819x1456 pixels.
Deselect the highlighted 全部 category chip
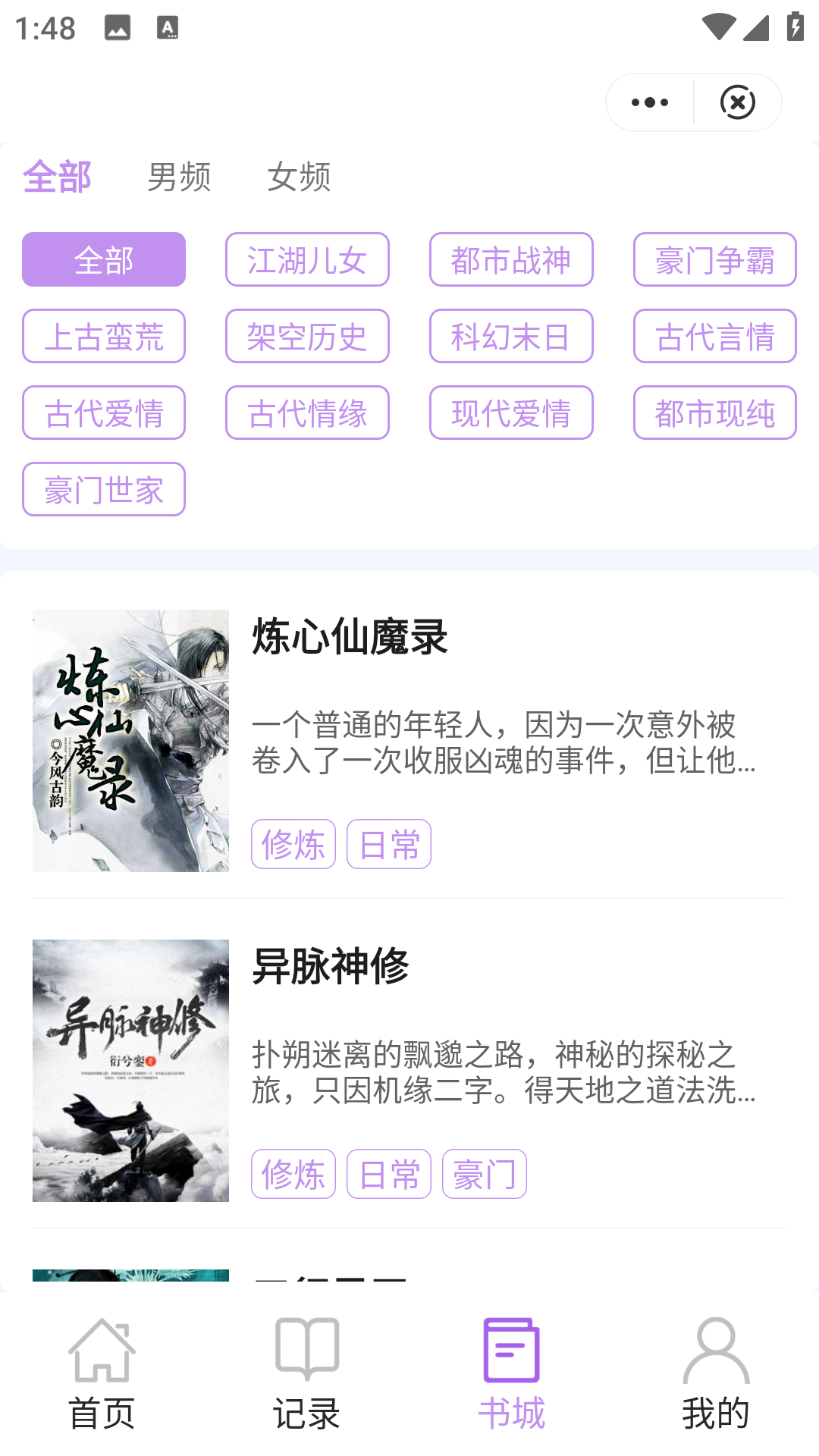point(104,259)
